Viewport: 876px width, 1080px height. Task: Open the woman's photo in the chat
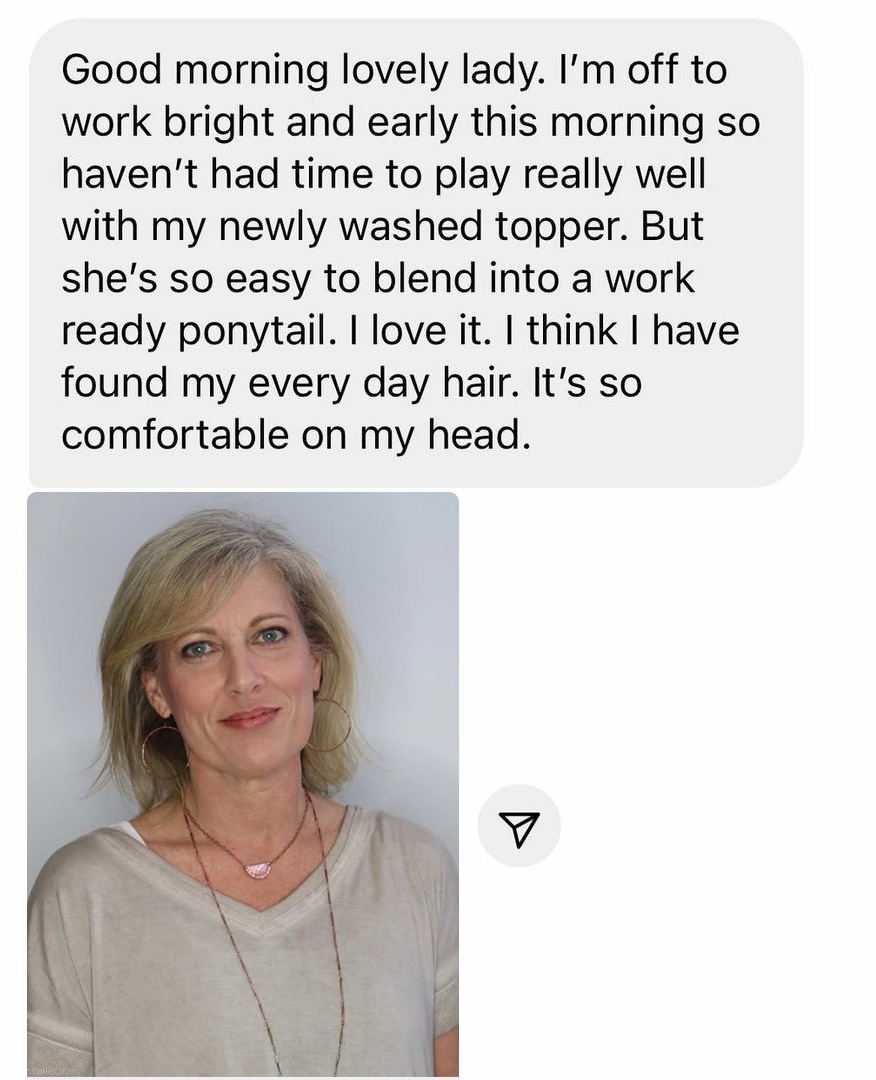(x=242, y=783)
